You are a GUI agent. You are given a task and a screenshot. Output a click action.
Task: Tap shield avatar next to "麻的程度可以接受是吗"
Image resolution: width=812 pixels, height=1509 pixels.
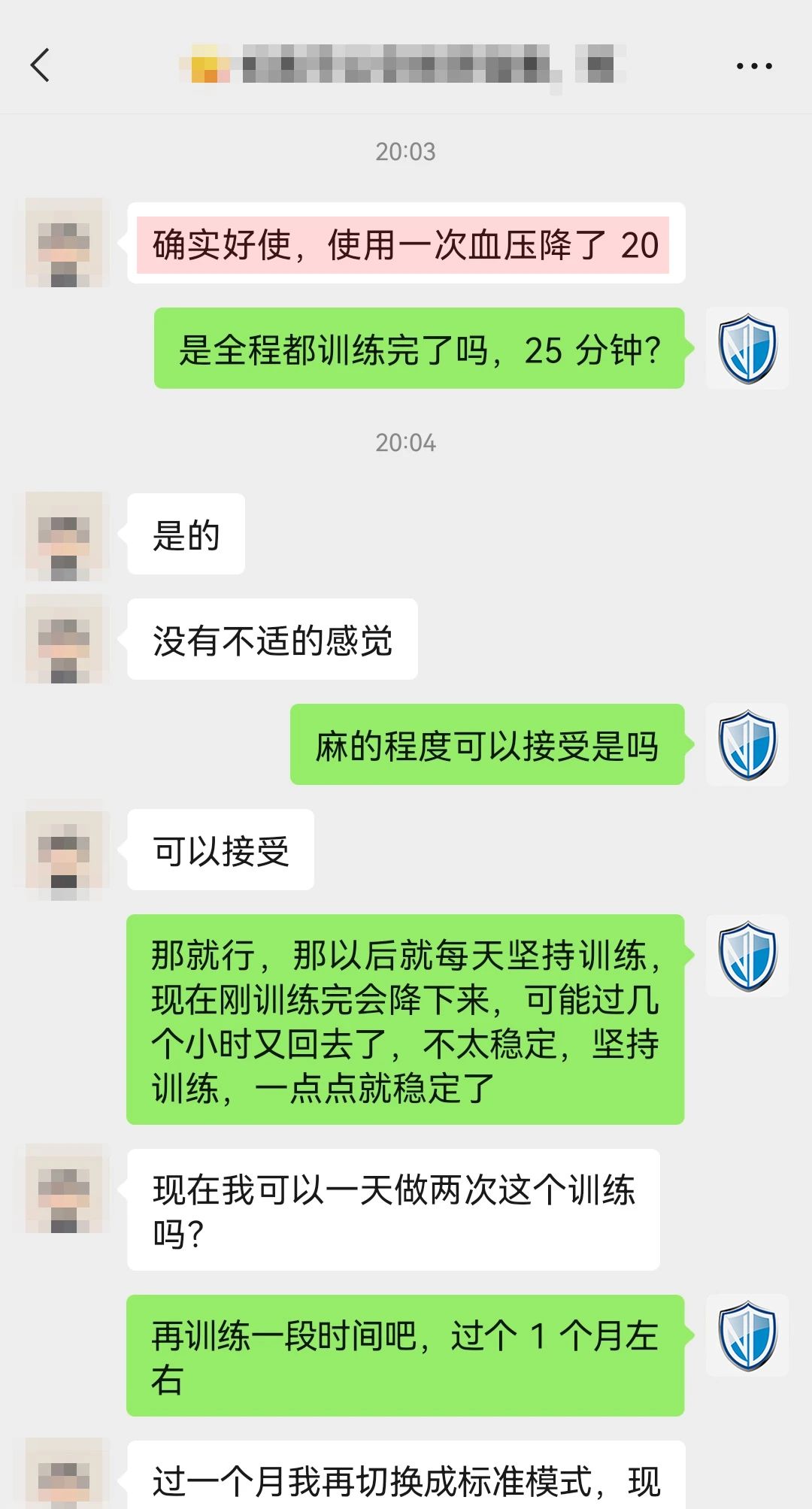click(747, 745)
